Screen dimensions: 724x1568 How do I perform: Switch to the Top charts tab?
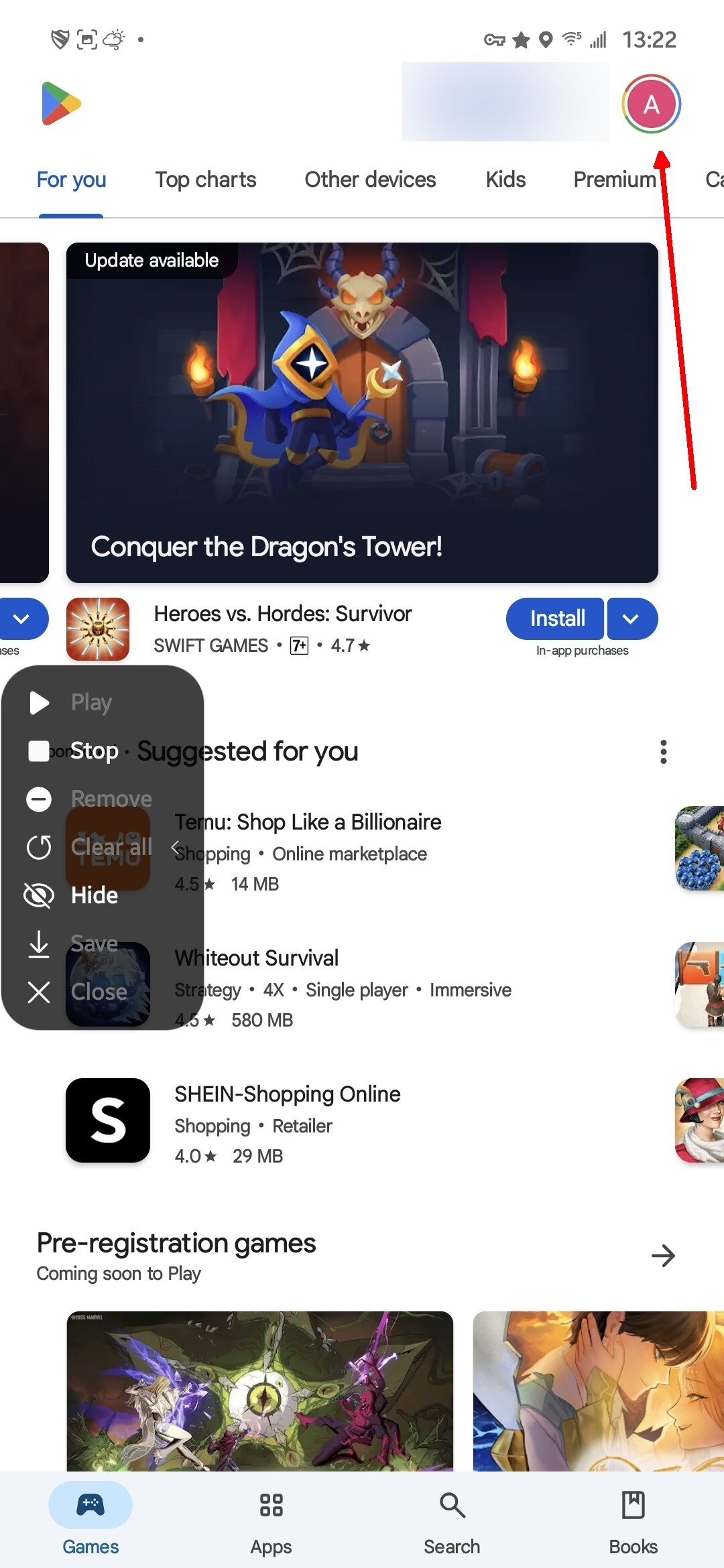pyautogui.click(x=206, y=180)
